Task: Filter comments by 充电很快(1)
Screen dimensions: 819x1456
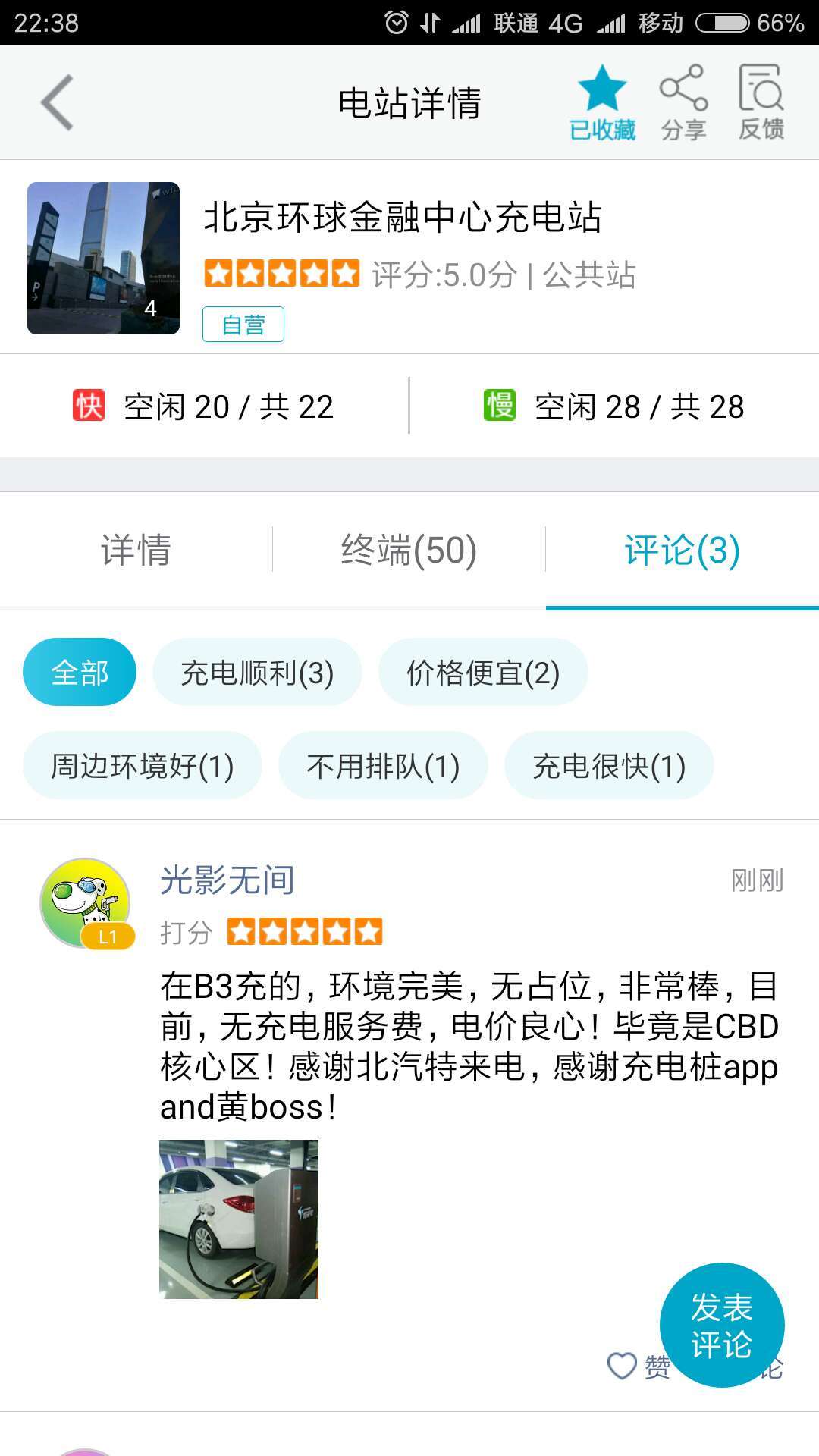Action: 609,765
